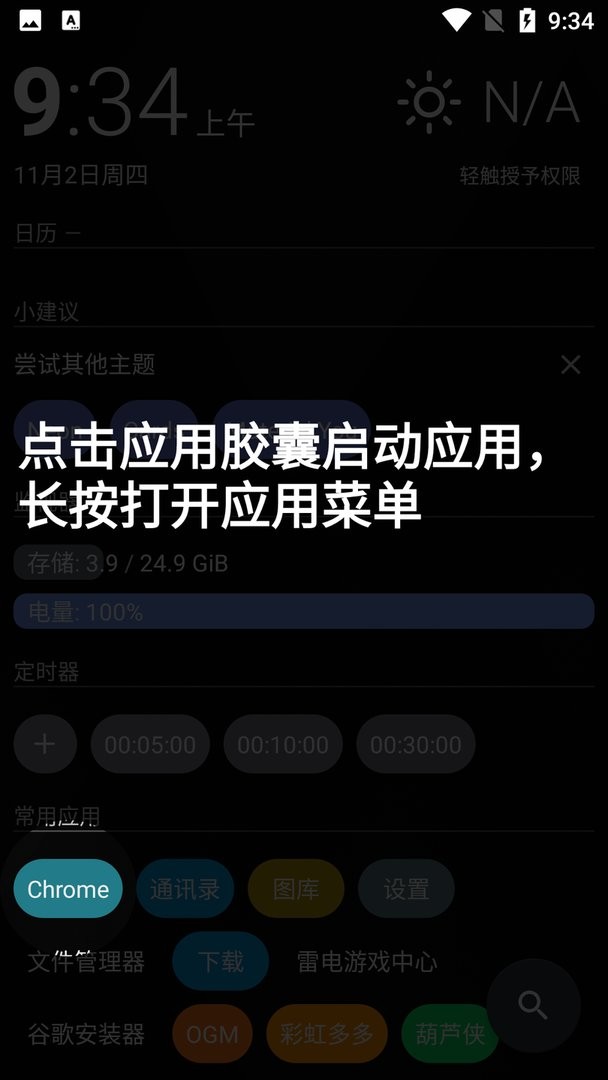This screenshot has width=608, height=1080.
Task: Launch the Chrome app capsule
Action: pyautogui.click(x=68, y=889)
